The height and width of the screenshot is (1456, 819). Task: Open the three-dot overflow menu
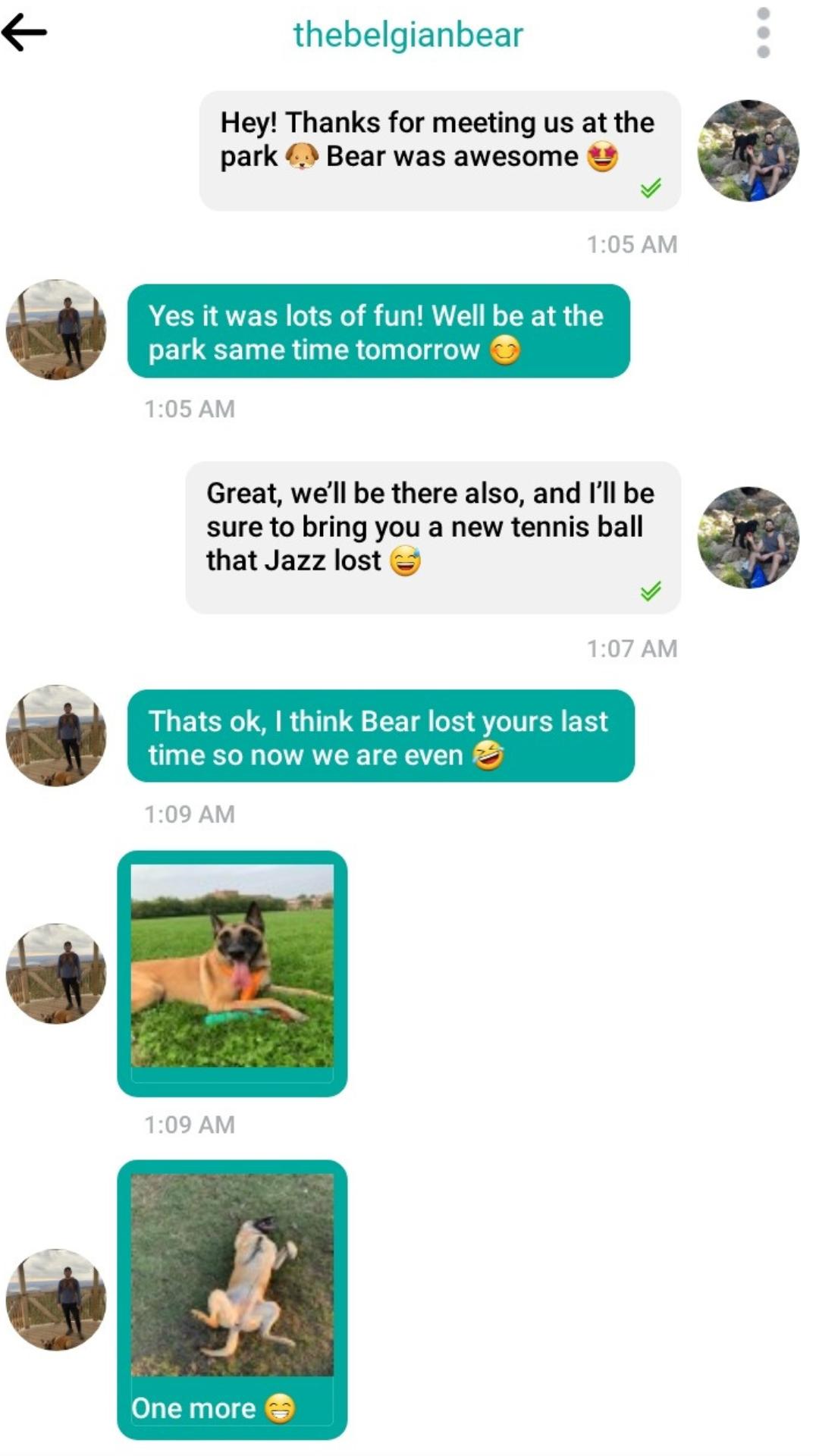[x=763, y=33]
